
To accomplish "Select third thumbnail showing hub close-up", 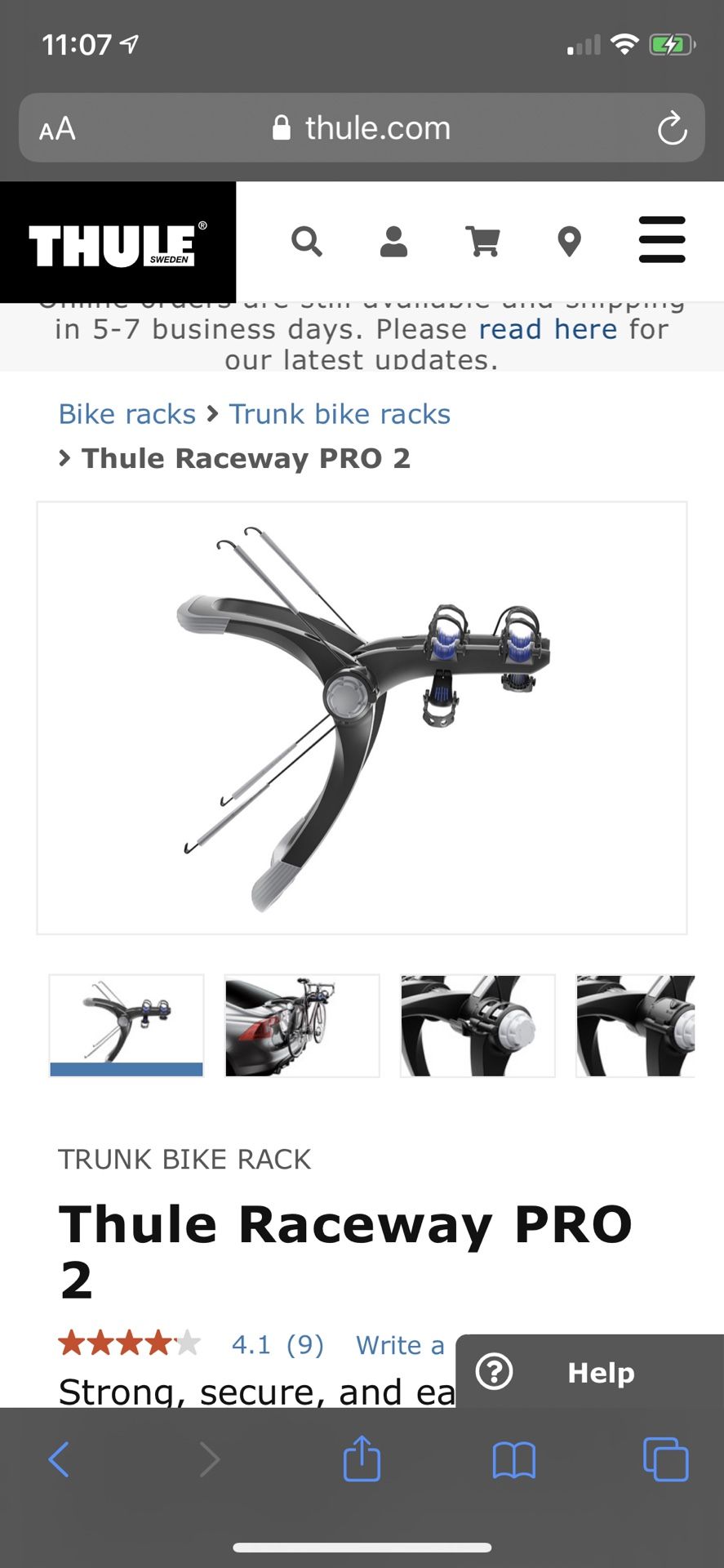I will click(x=477, y=1026).
